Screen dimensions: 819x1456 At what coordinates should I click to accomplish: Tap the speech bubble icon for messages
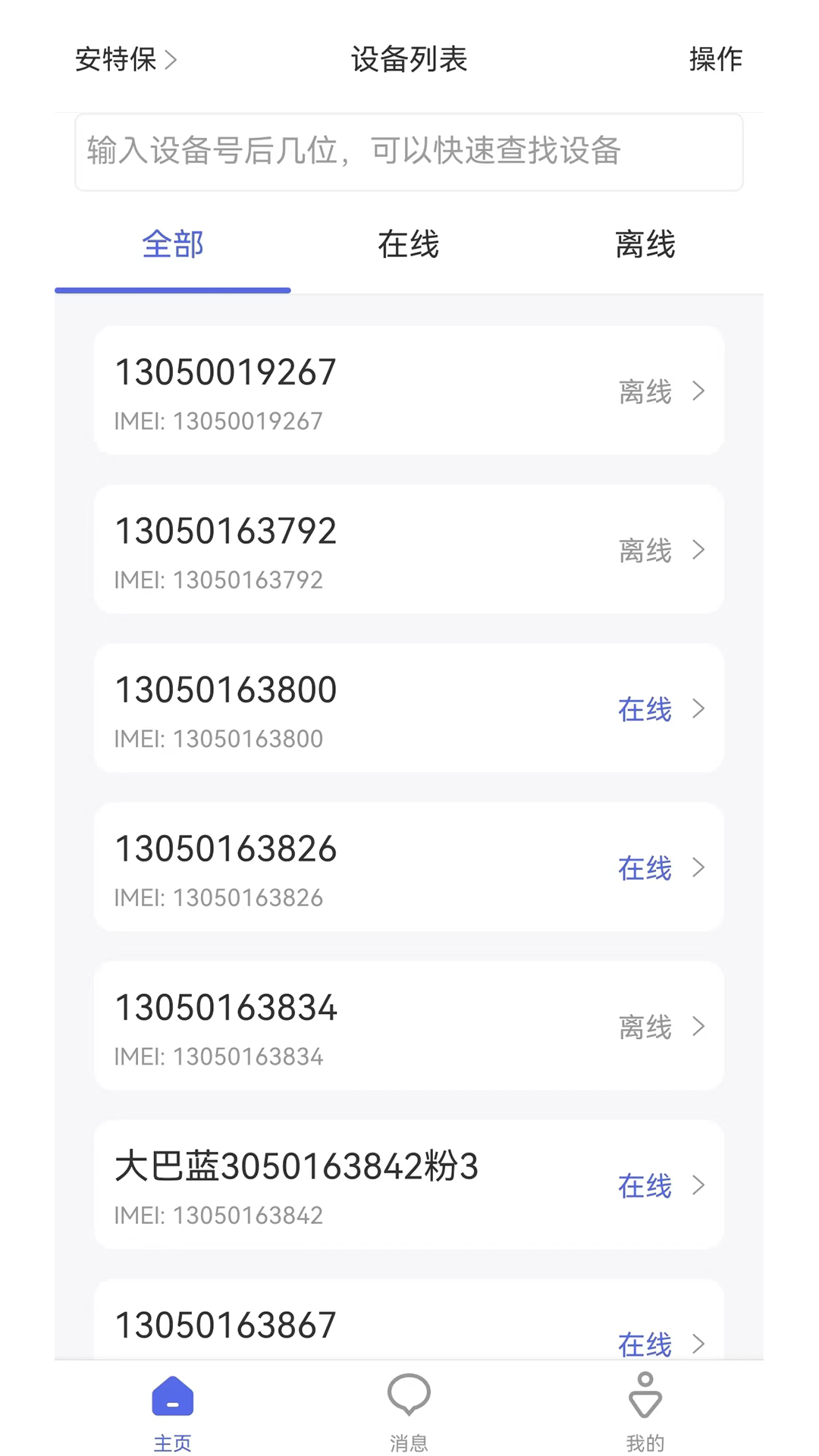tap(409, 1395)
